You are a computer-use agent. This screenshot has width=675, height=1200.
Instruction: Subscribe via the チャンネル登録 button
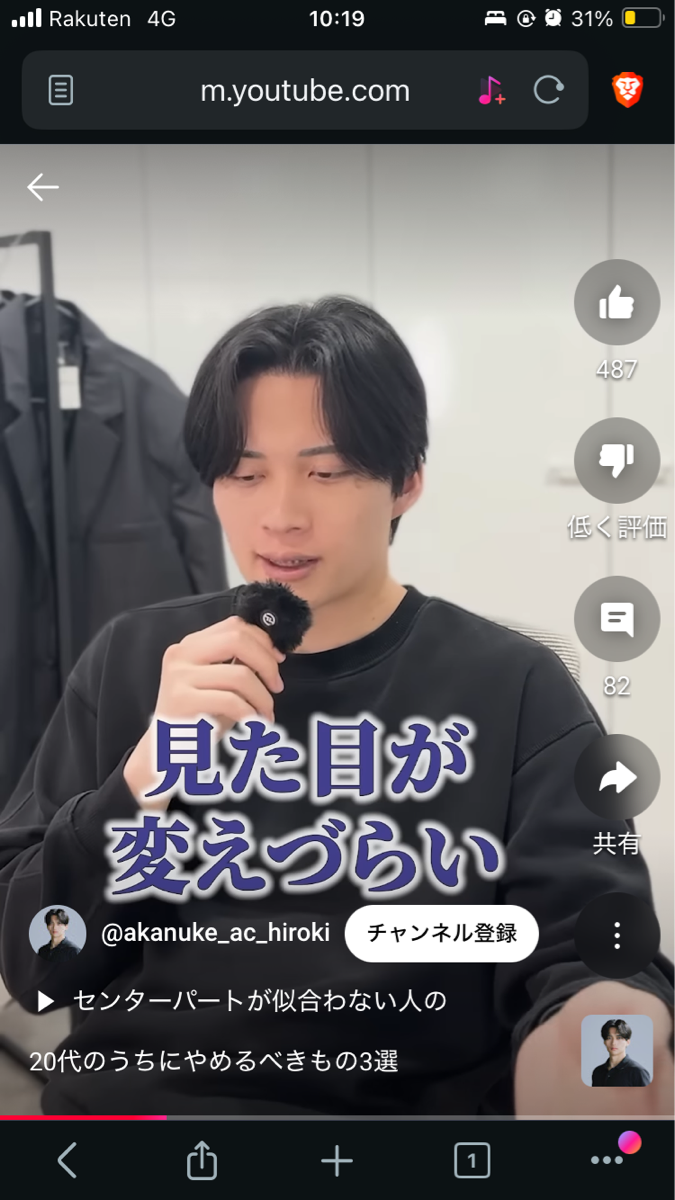[x=442, y=933]
